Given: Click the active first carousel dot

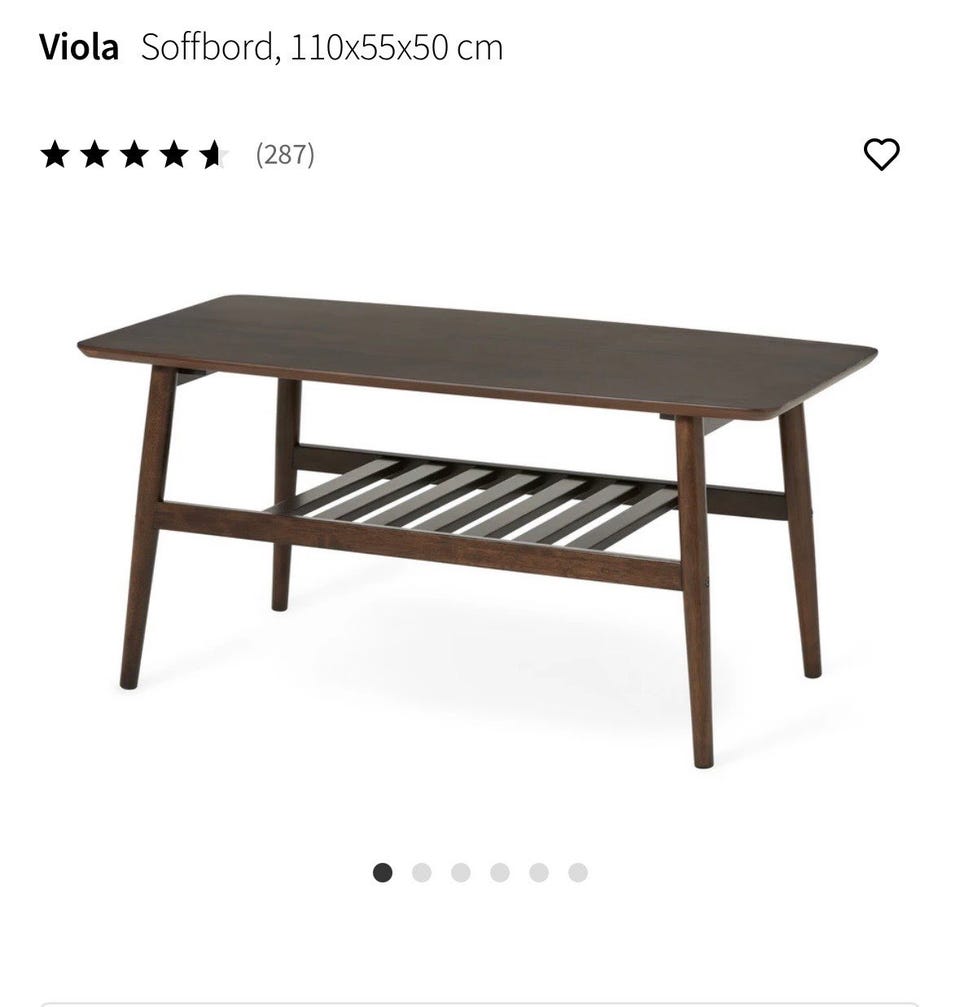Looking at the screenshot, I should 382,872.
